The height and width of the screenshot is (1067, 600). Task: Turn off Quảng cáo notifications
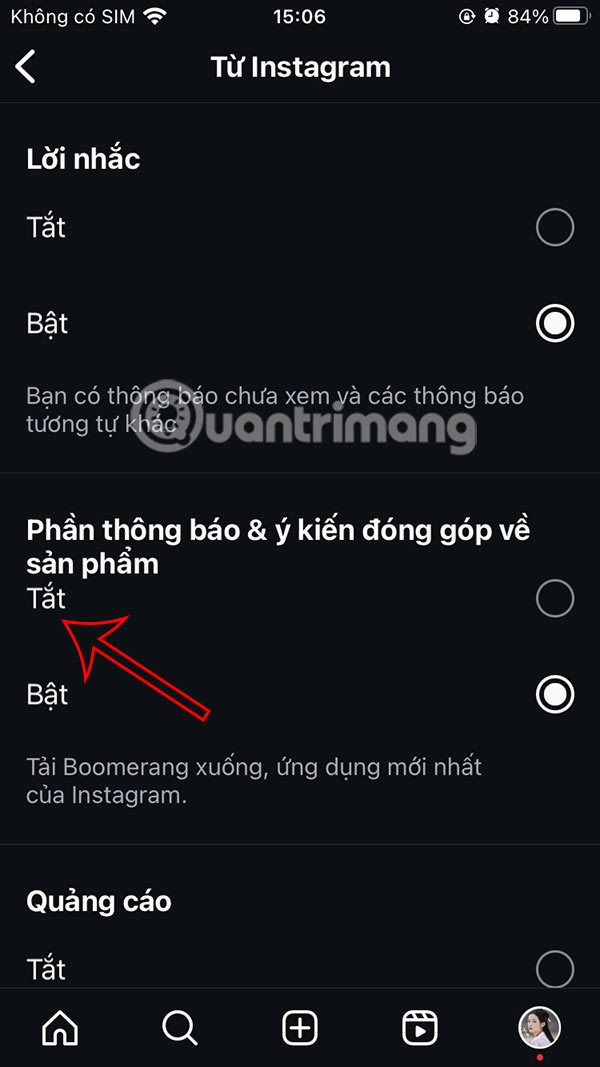pos(555,968)
